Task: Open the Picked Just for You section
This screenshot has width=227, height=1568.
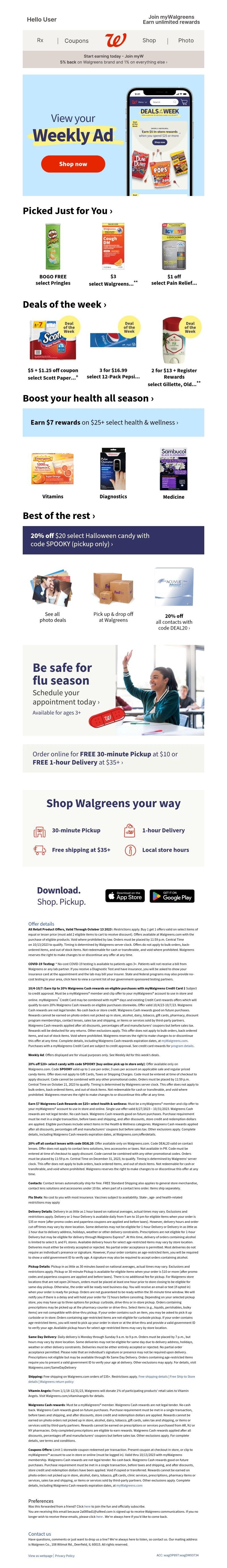Action: pyautogui.click(x=68, y=211)
